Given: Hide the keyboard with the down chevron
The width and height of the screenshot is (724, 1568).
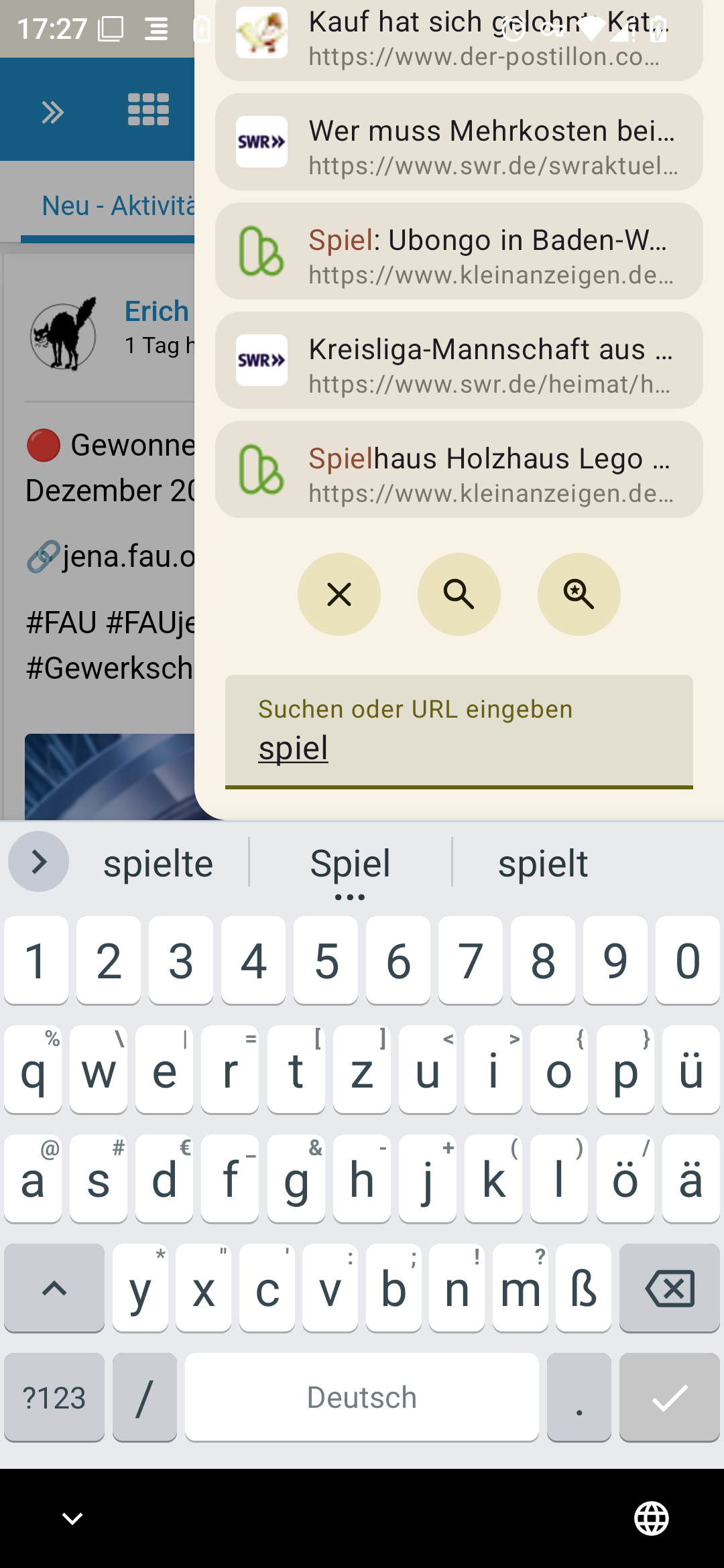Looking at the screenshot, I should tap(72, 1518).
